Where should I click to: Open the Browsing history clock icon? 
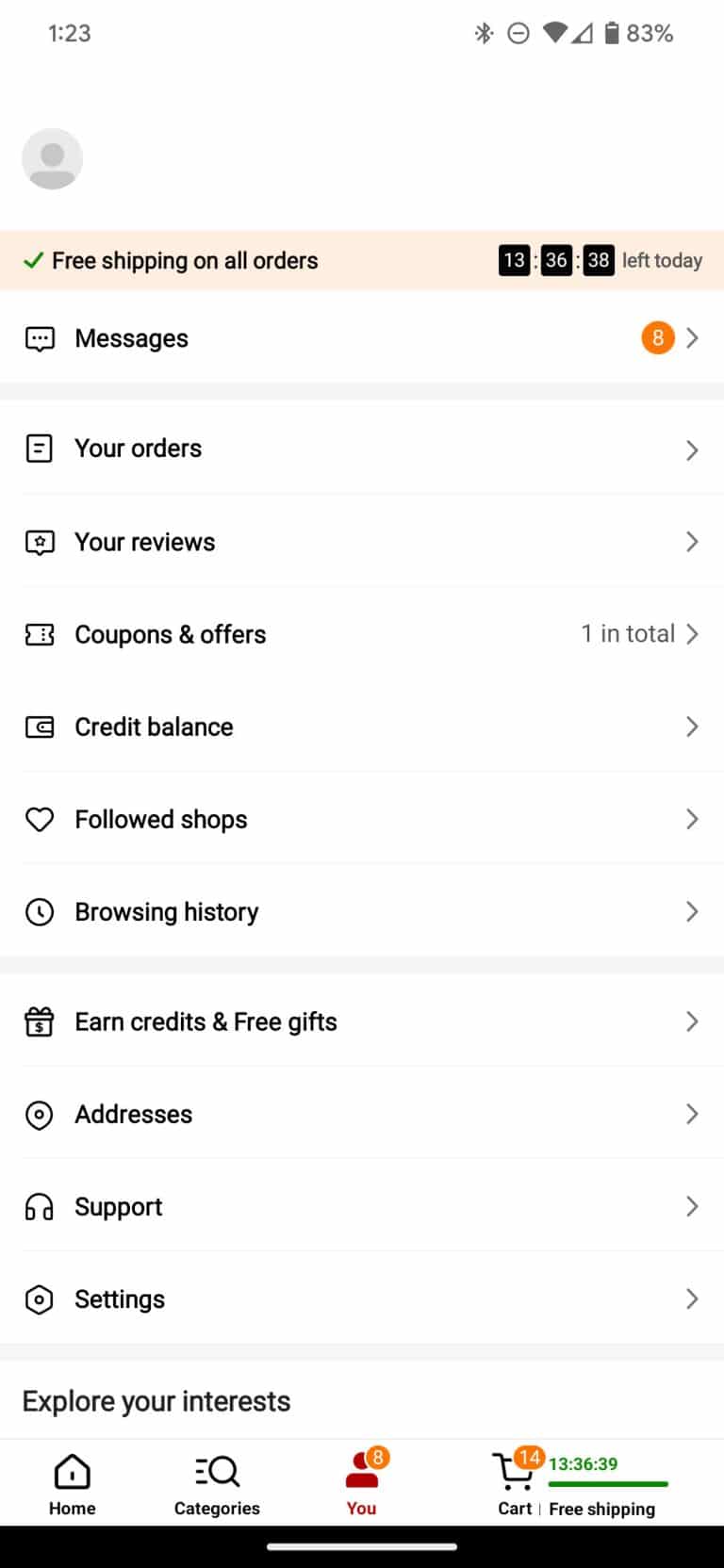[39, 911]
